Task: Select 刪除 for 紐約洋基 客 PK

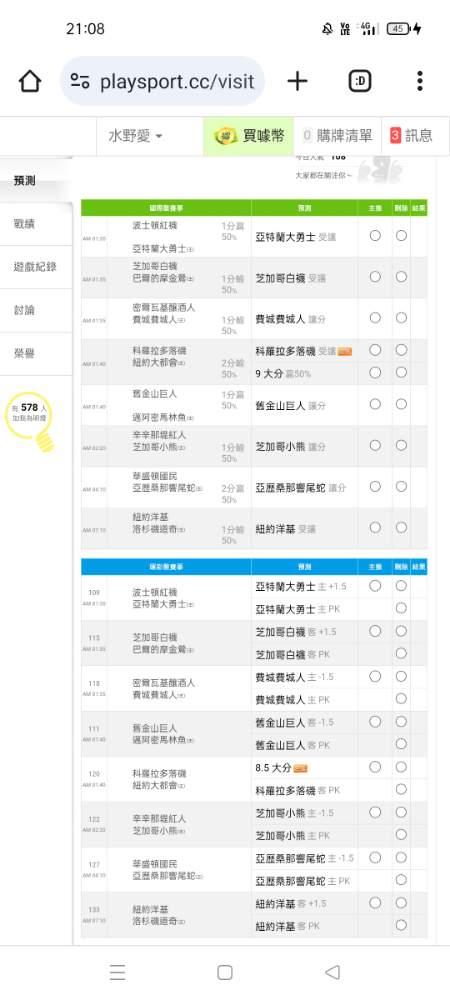Action: (x=401, y=925)
